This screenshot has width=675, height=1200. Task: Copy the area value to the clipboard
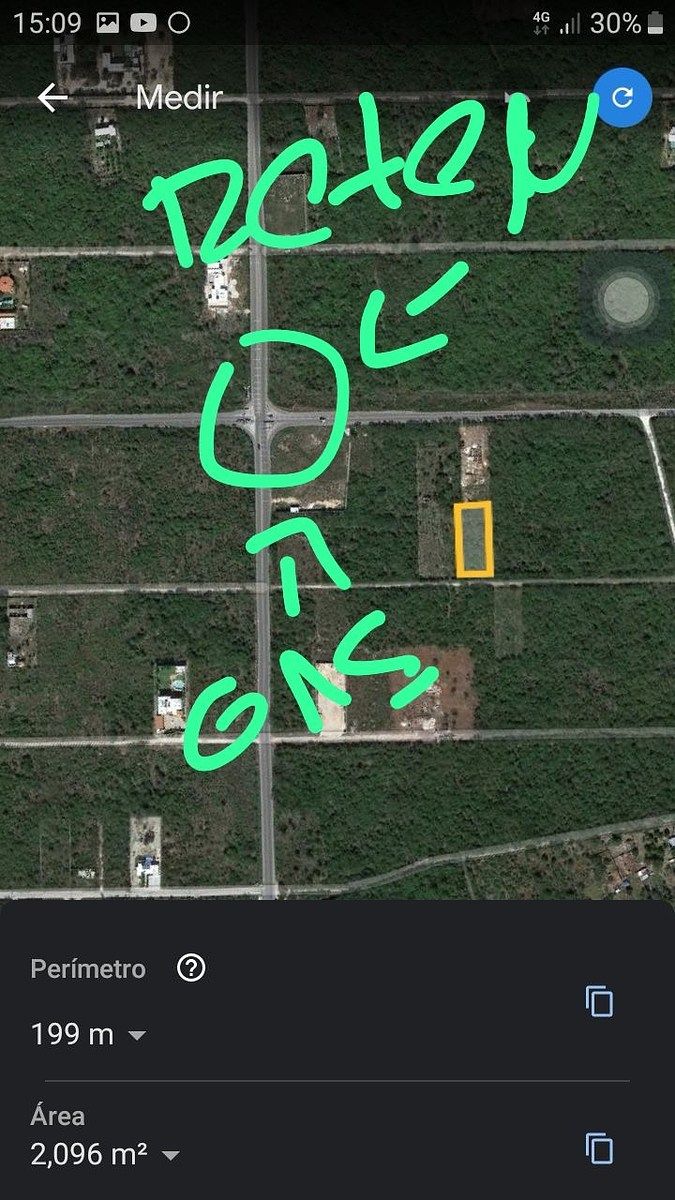[x=599, y=1148]
